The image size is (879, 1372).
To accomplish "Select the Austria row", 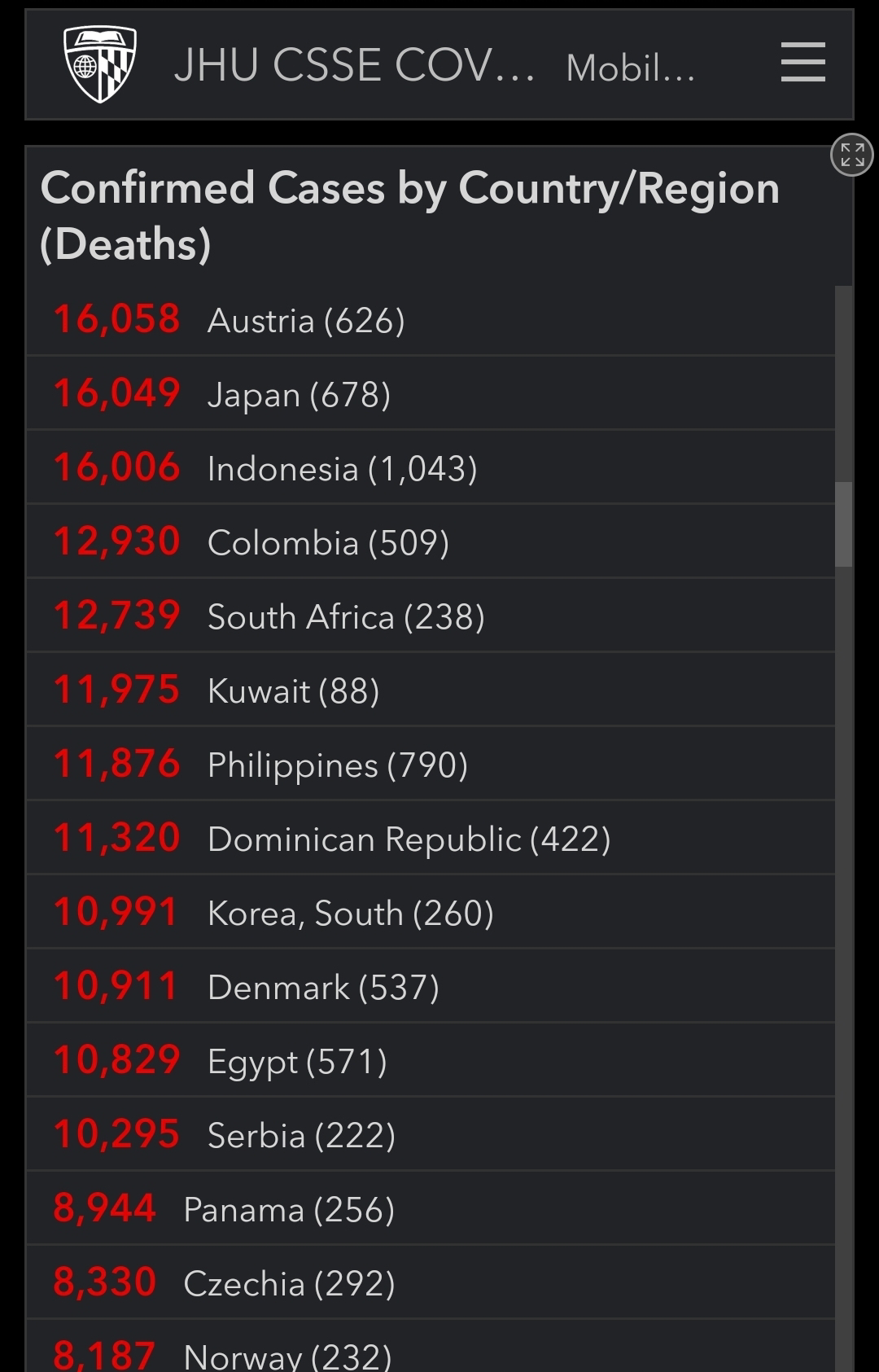I will (x=431, y=319).
